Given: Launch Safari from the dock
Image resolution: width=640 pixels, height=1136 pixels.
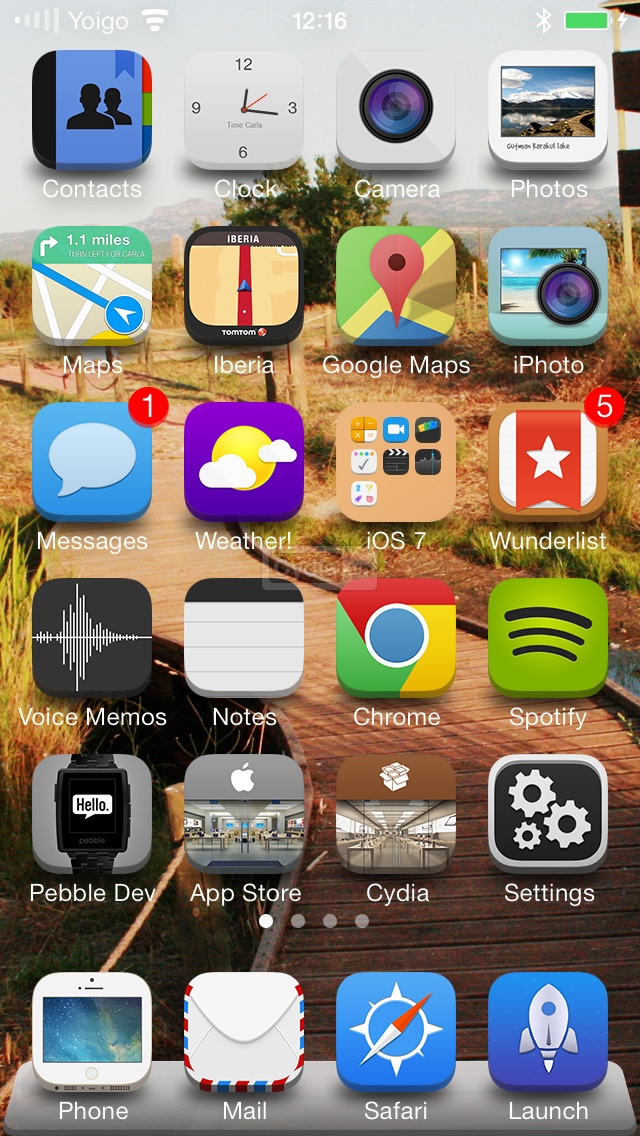Looking at the screenshot, I should [396, 1032].
